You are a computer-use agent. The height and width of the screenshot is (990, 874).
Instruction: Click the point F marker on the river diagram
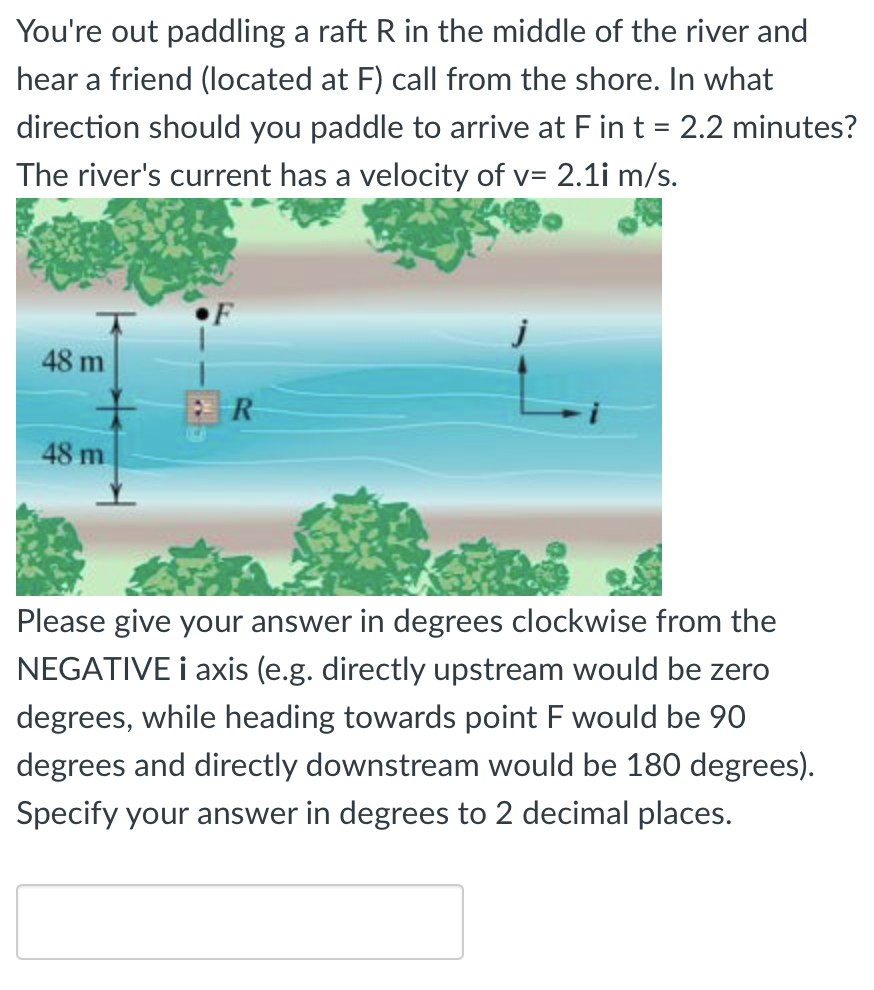pyautogui.click(x=204, y=314)
